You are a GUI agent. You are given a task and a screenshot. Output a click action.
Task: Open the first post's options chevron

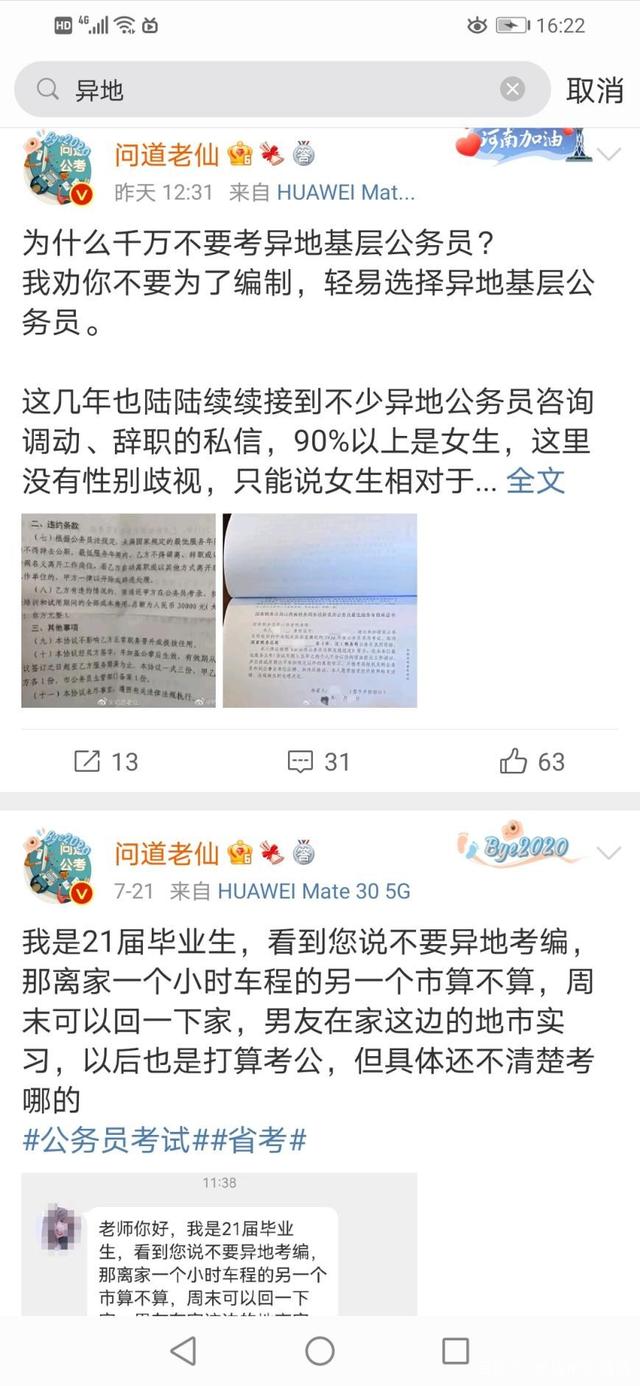pos(608,154)
